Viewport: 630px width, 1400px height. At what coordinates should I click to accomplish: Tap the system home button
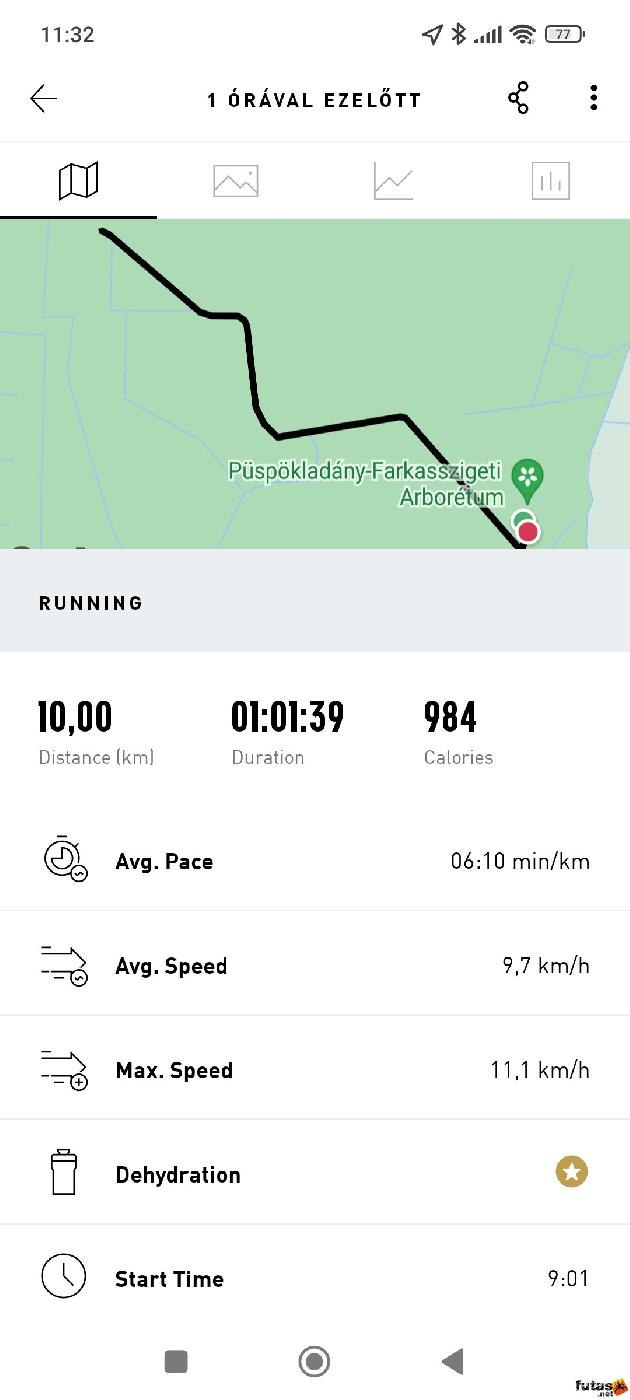pos(314,1361)
